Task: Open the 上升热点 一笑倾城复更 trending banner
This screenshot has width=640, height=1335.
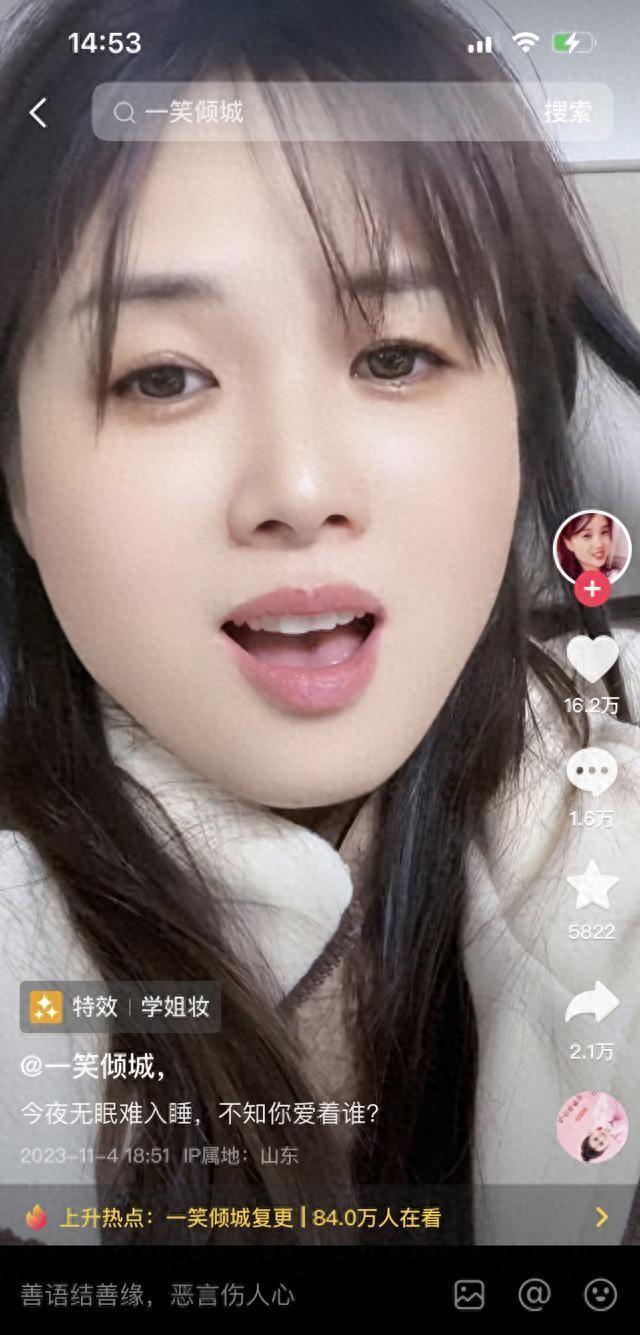Action: click(318, 1217)
